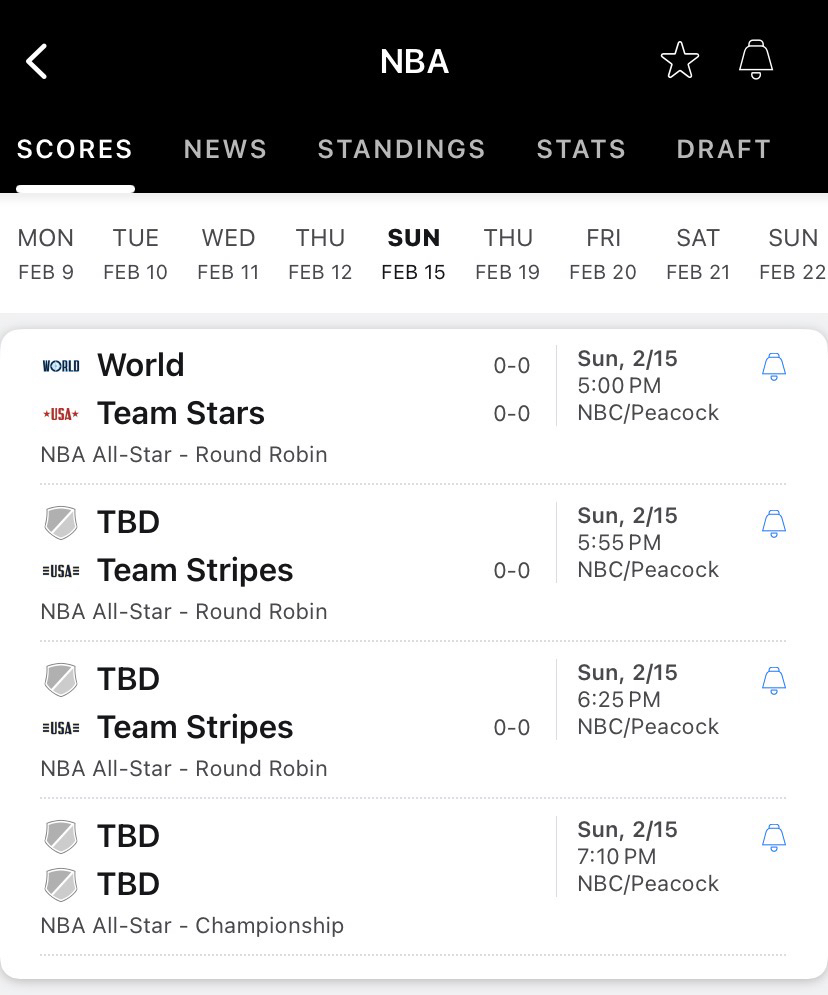Switch to the Draft tab
The height and width of the screenshot is (995, 828).
[x=723, y=149]
